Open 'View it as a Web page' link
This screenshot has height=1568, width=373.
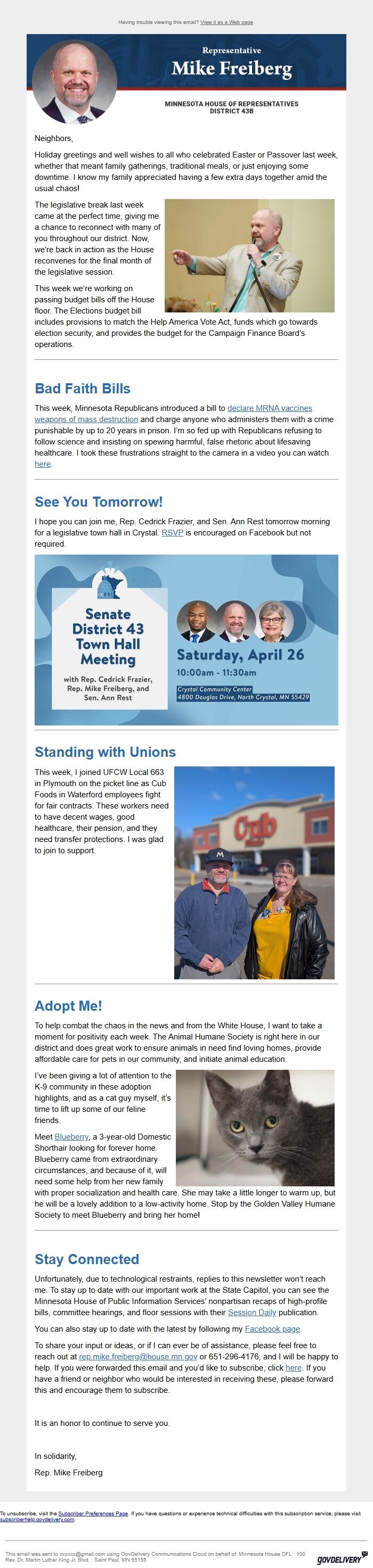226,22
